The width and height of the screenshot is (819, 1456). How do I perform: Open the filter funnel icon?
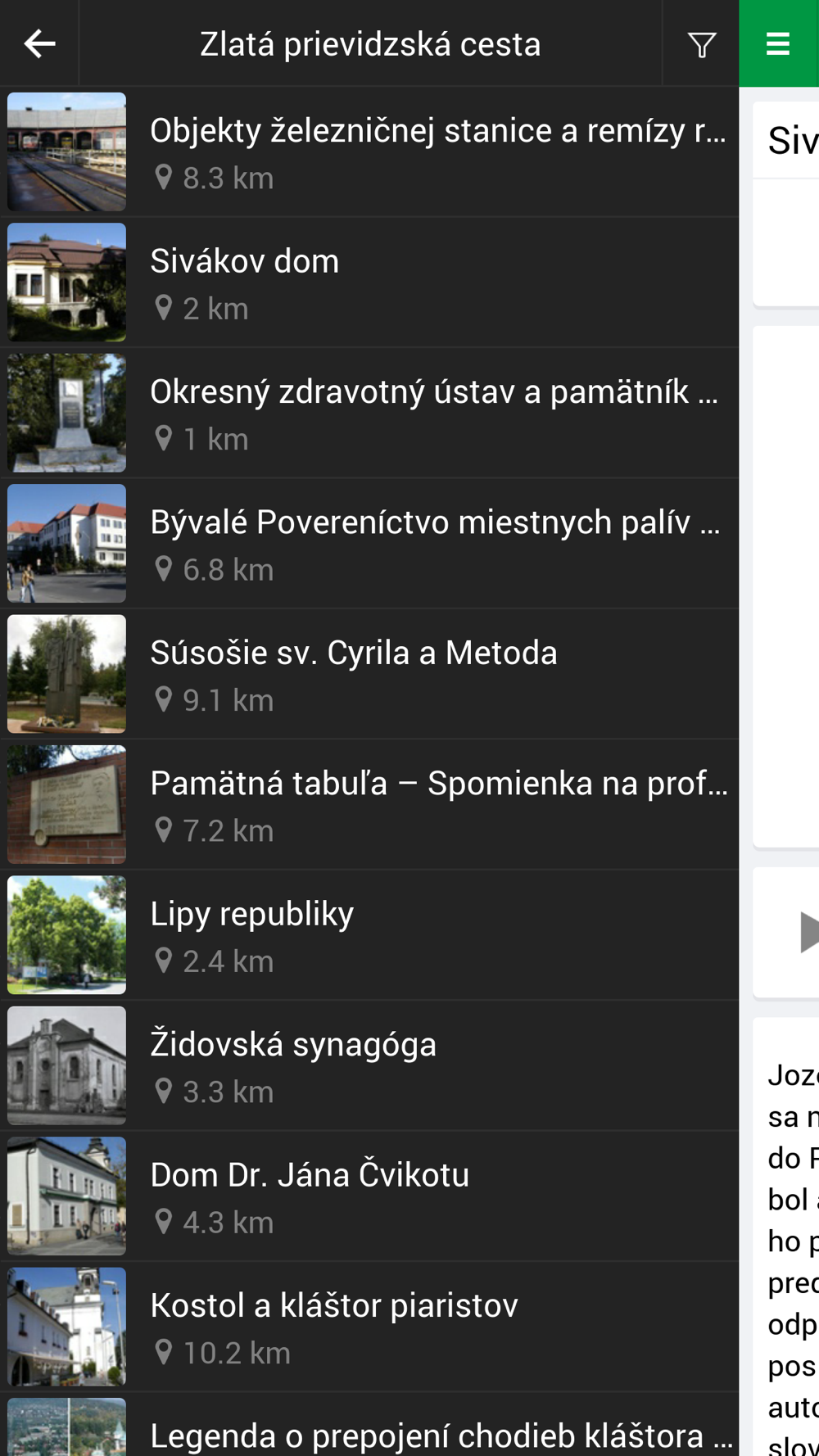coord(701,44)
